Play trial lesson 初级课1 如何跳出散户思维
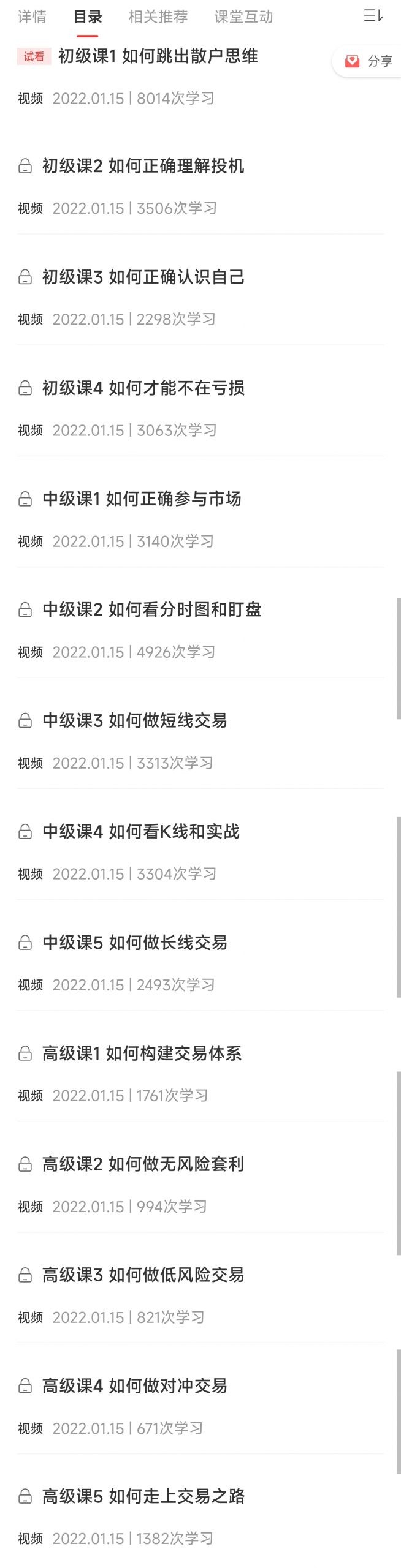The width and height of the screenshot is (401, 1568). [158, 56]
